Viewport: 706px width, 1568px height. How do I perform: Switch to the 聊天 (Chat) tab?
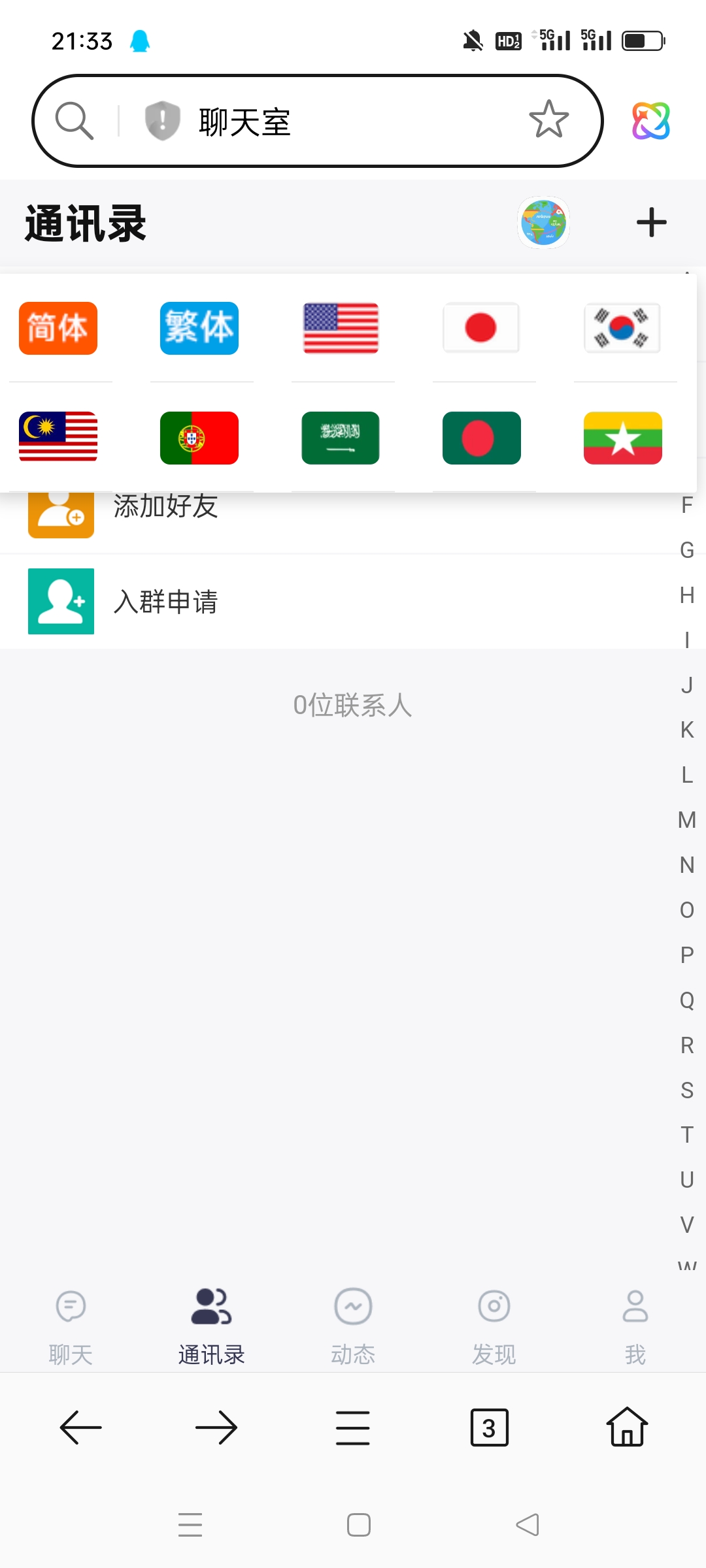coord(70,1325)
